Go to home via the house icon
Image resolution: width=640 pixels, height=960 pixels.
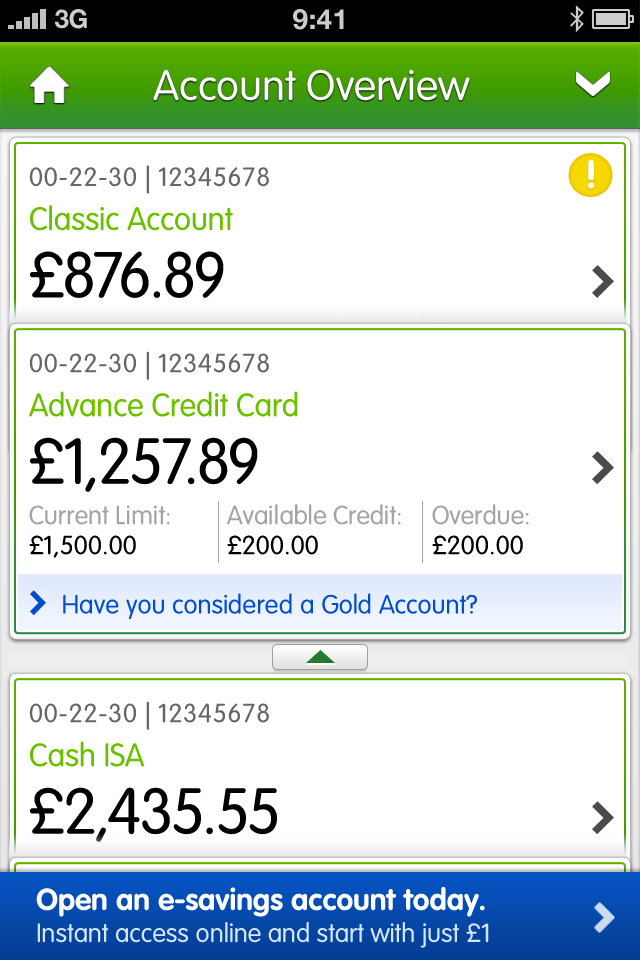pos(49,86)
